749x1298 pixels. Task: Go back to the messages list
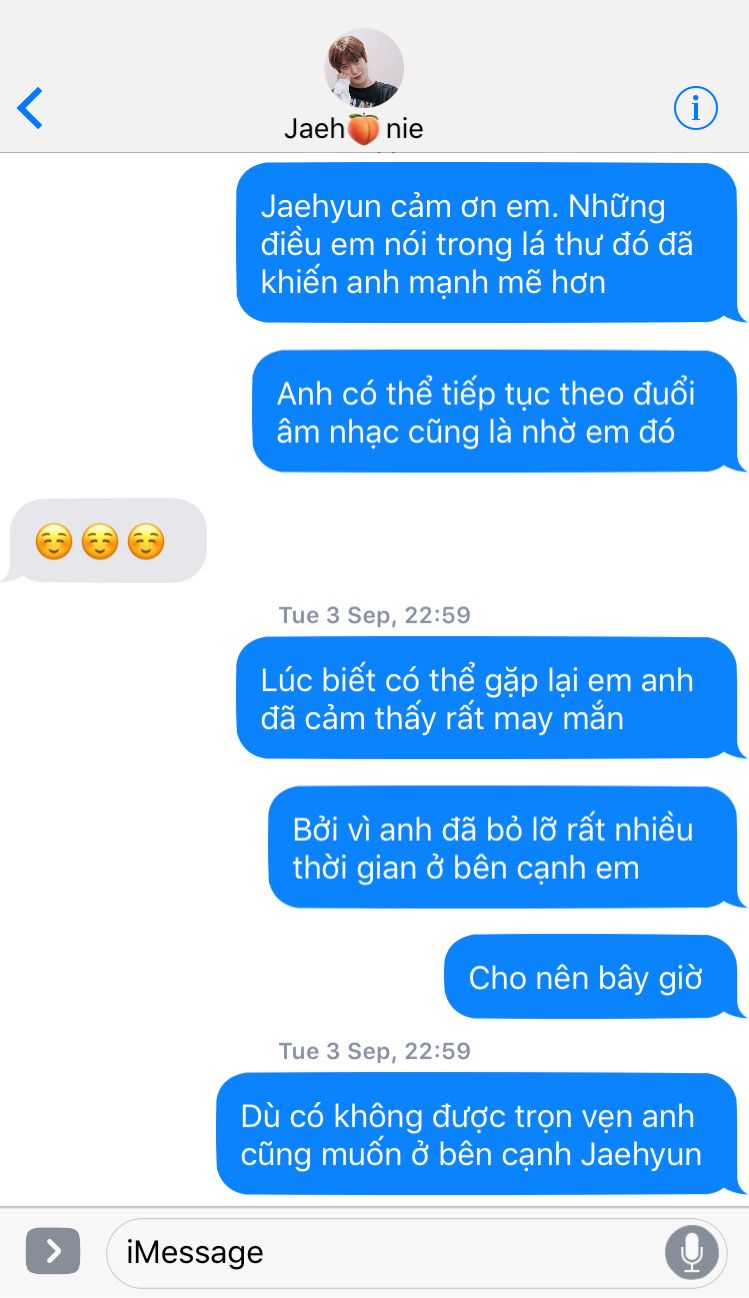click(x=30, y=108)
